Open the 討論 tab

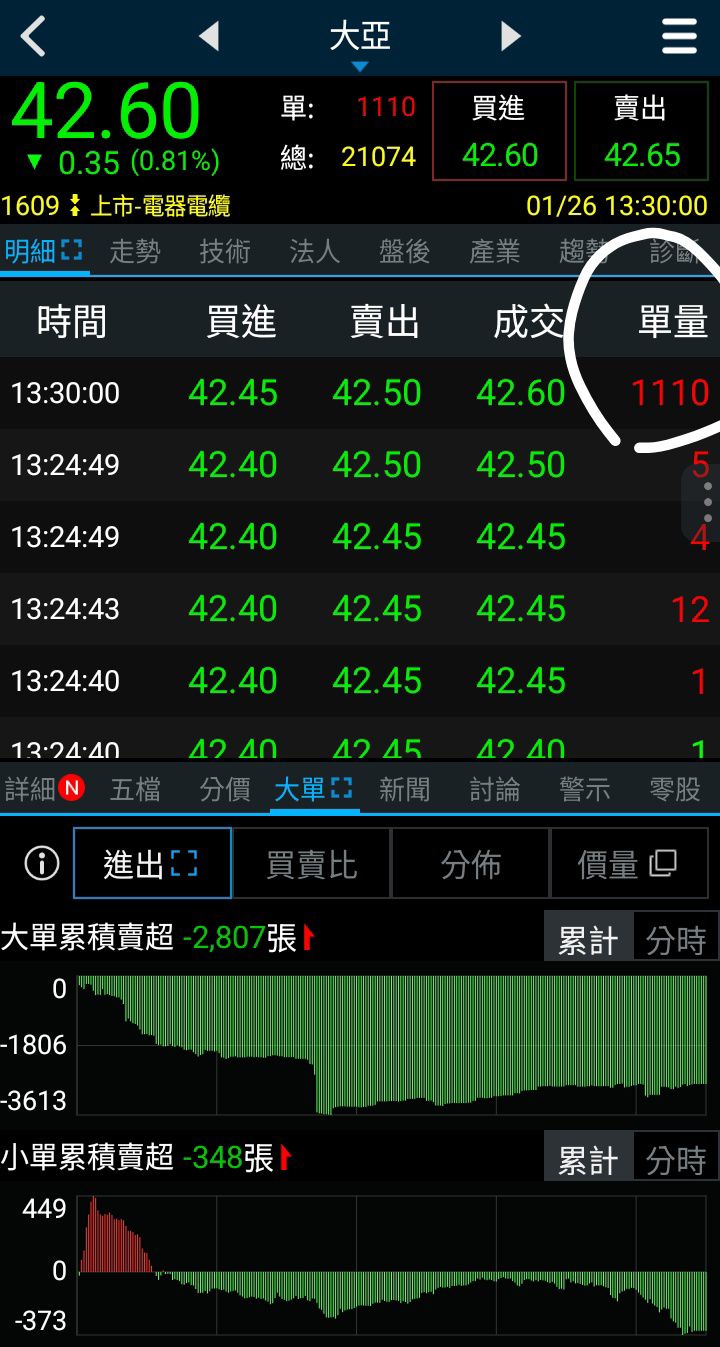pos(494,790)
